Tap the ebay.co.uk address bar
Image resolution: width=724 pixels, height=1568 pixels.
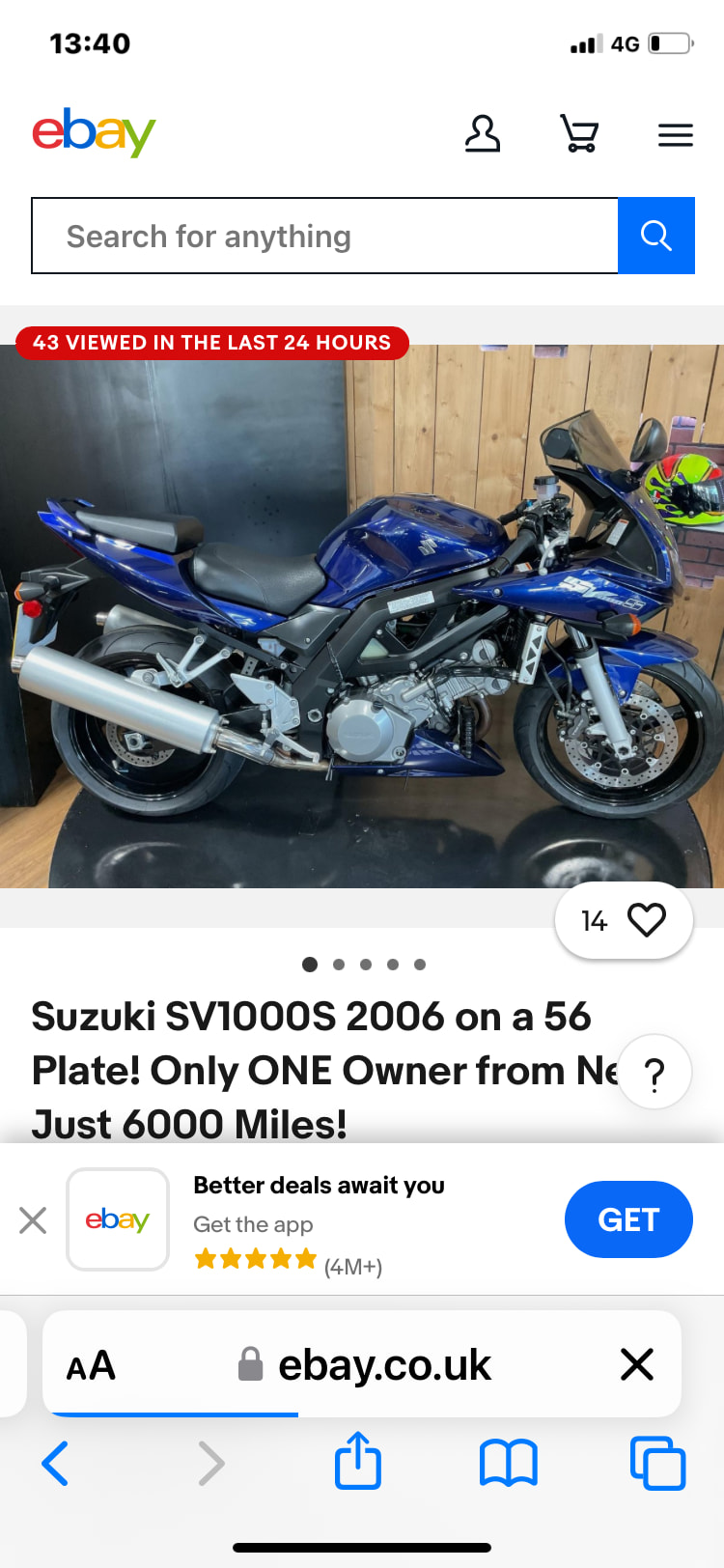[384, 1365]
